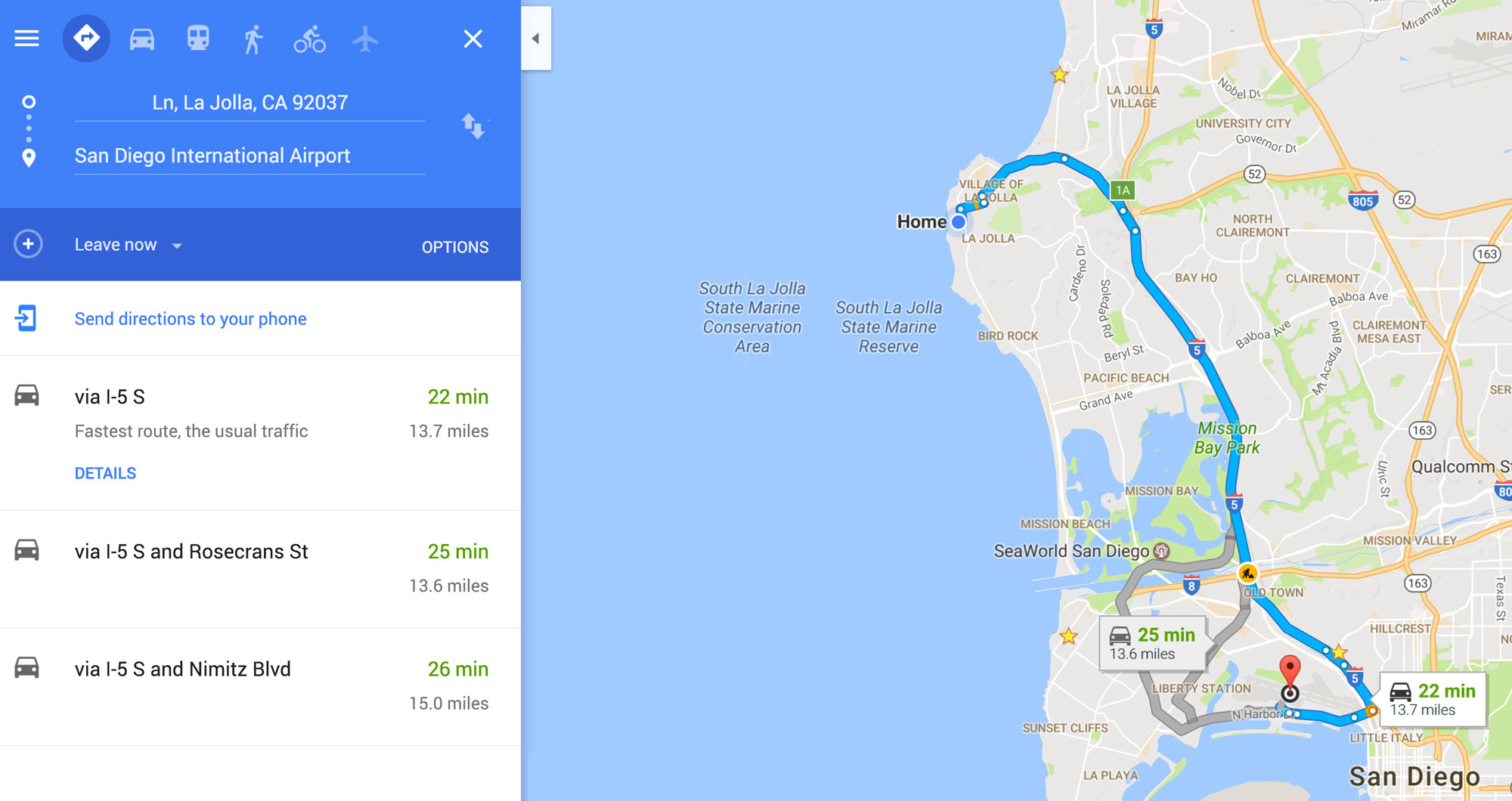Reverse starting point and destination
This screenshot has height=801, width=1512.
coord(473,126)
